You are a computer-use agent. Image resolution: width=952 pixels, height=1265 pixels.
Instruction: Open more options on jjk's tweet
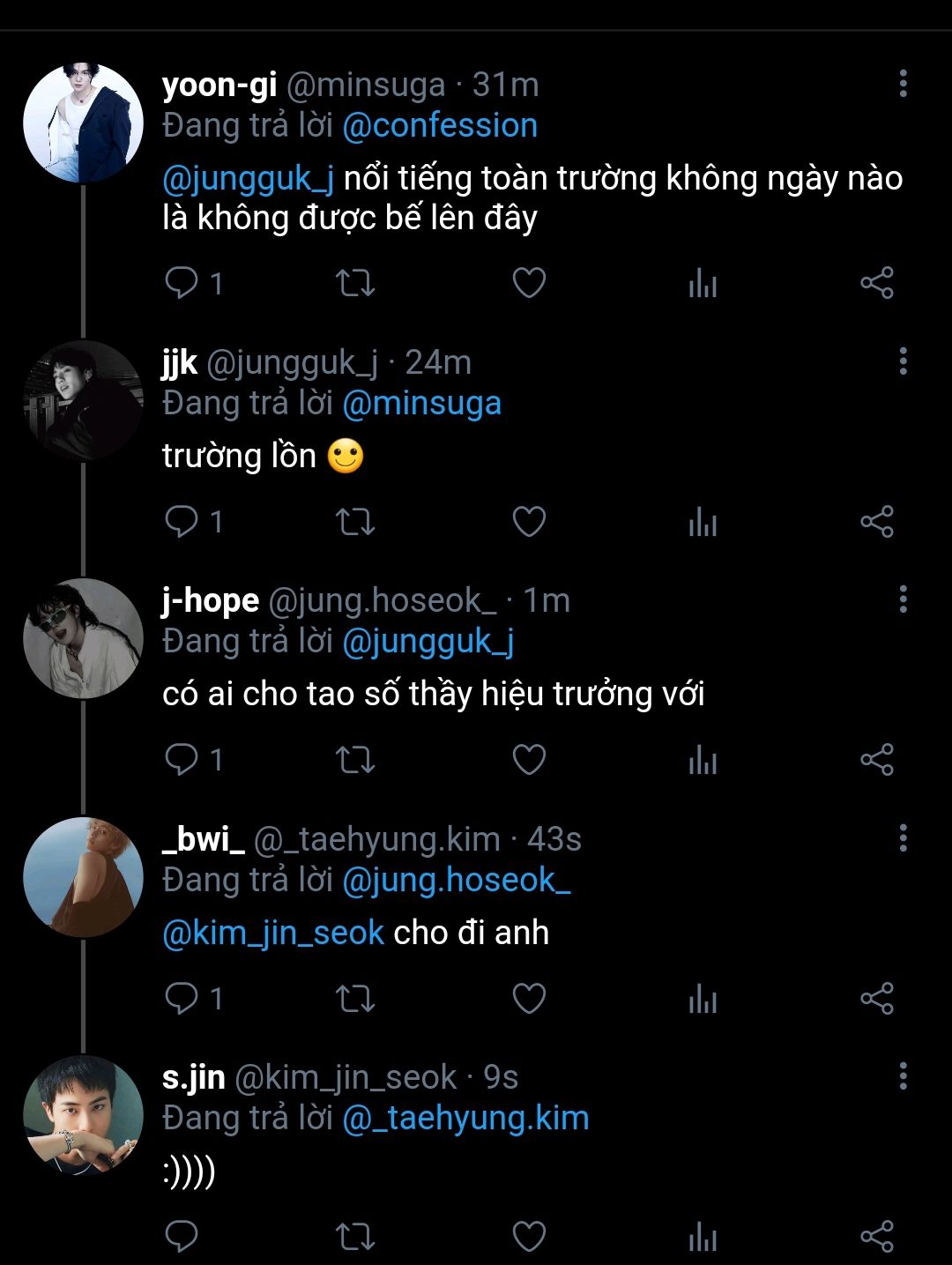(903, 361)
